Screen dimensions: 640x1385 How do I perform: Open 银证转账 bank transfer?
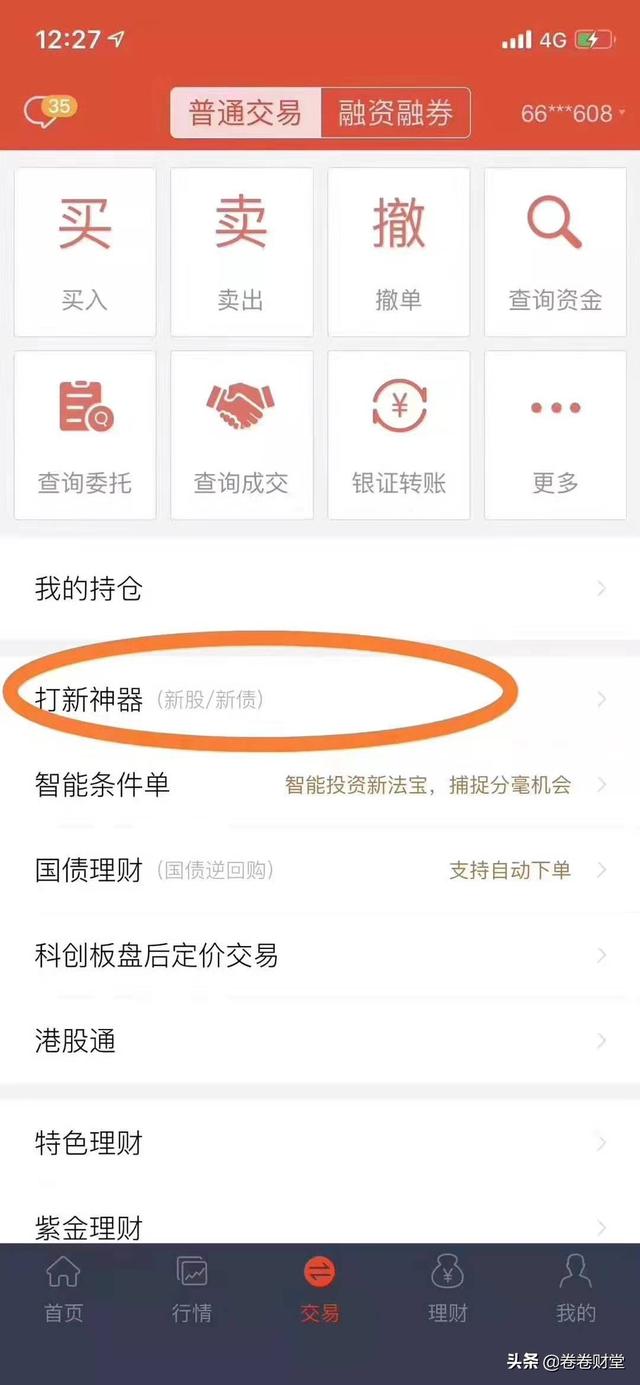tap(398, 435)
